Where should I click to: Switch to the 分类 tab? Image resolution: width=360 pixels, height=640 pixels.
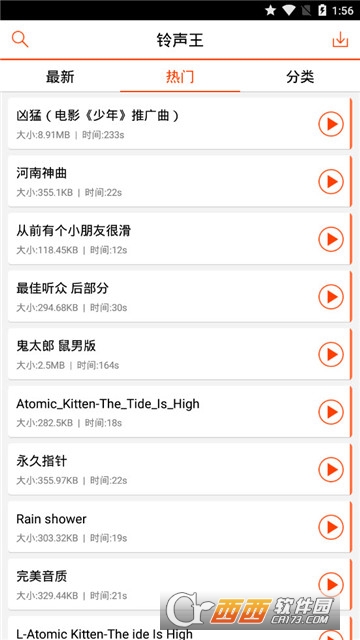pyautogui.click(x=300, y=76)
